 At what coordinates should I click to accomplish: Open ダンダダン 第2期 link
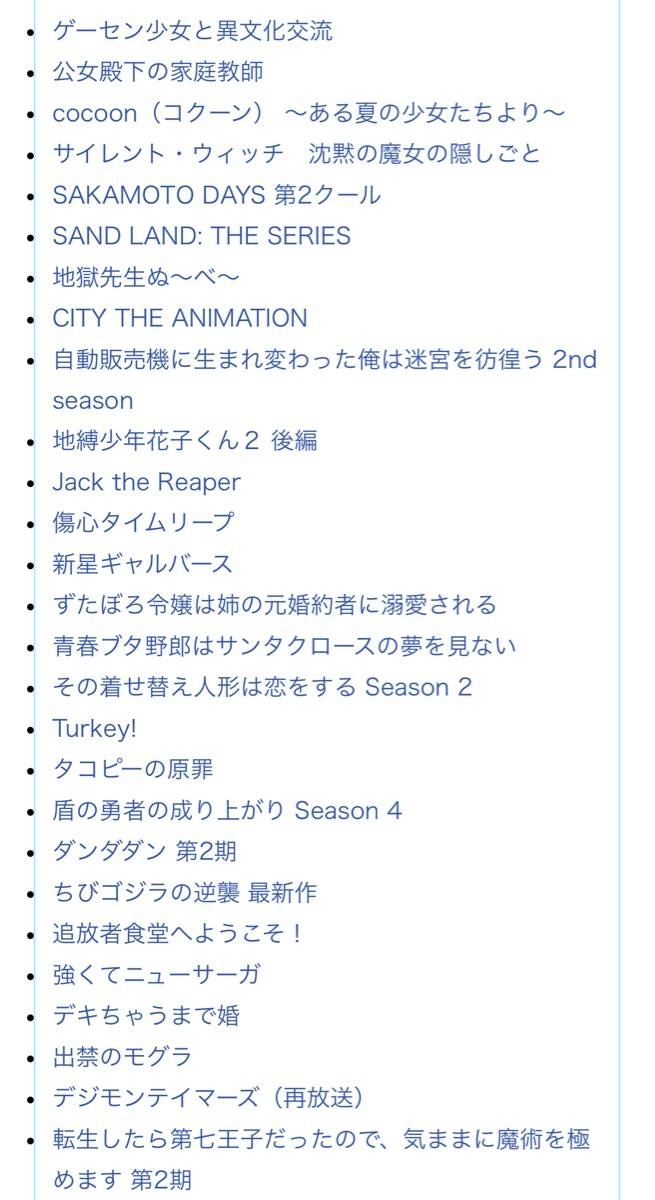(x=145, y=852)
